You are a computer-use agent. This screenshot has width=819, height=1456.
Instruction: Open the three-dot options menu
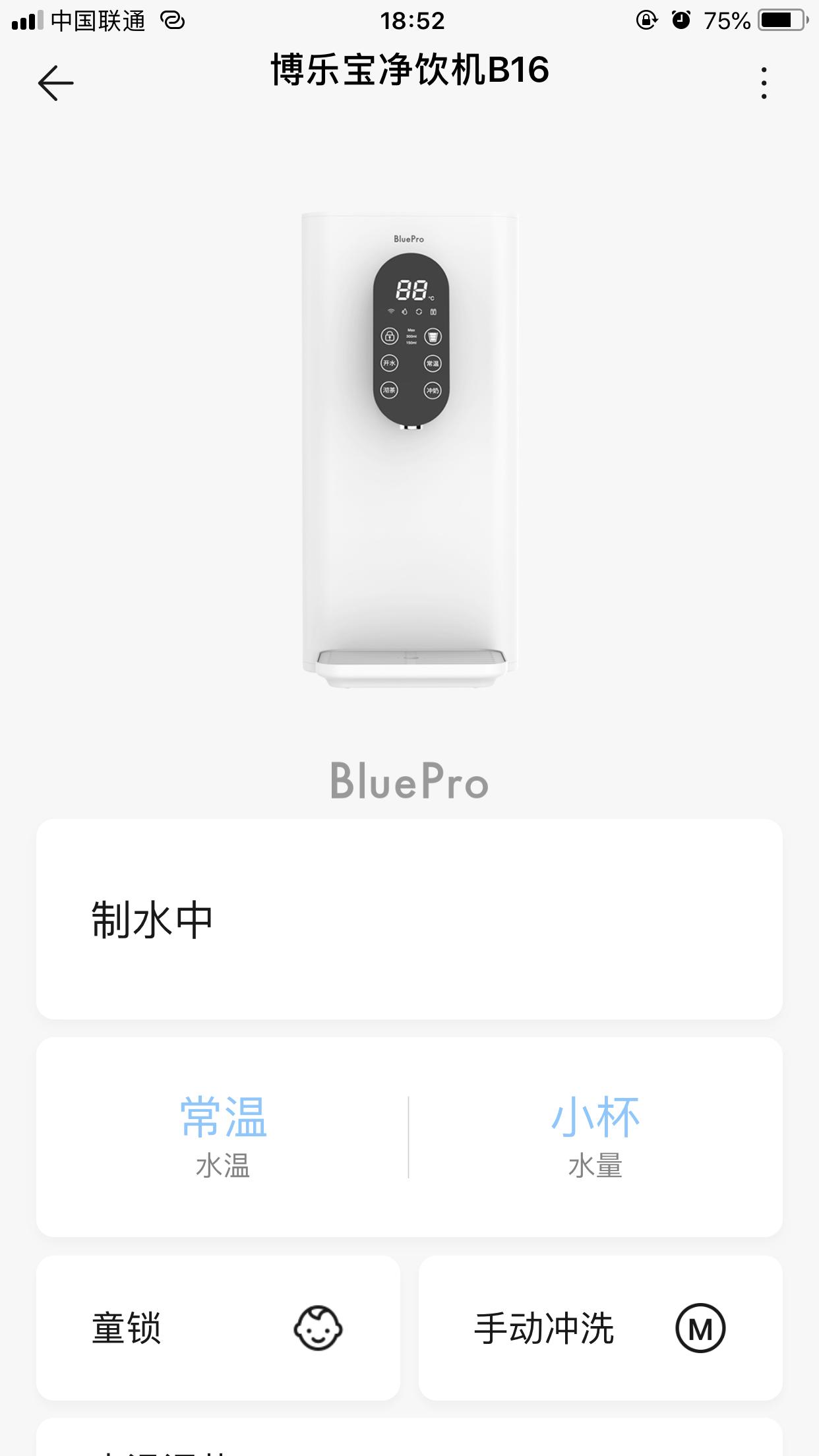(763, 83)
